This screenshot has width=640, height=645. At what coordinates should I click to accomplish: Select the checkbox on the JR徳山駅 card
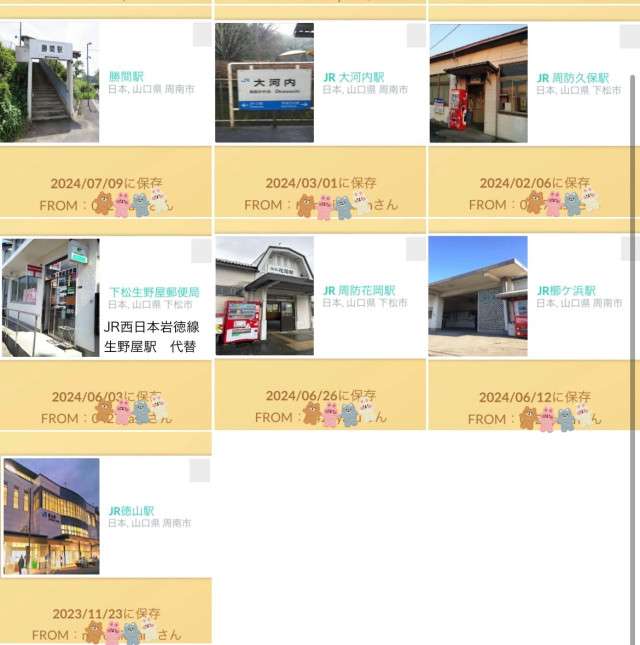(201, 471)
